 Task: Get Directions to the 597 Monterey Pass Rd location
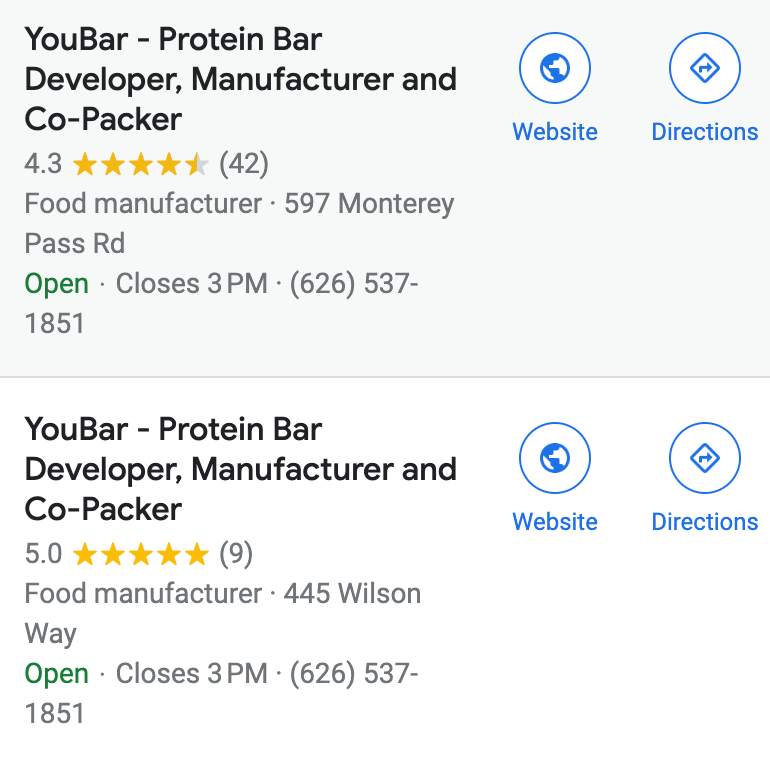click(x=704, y=69)
